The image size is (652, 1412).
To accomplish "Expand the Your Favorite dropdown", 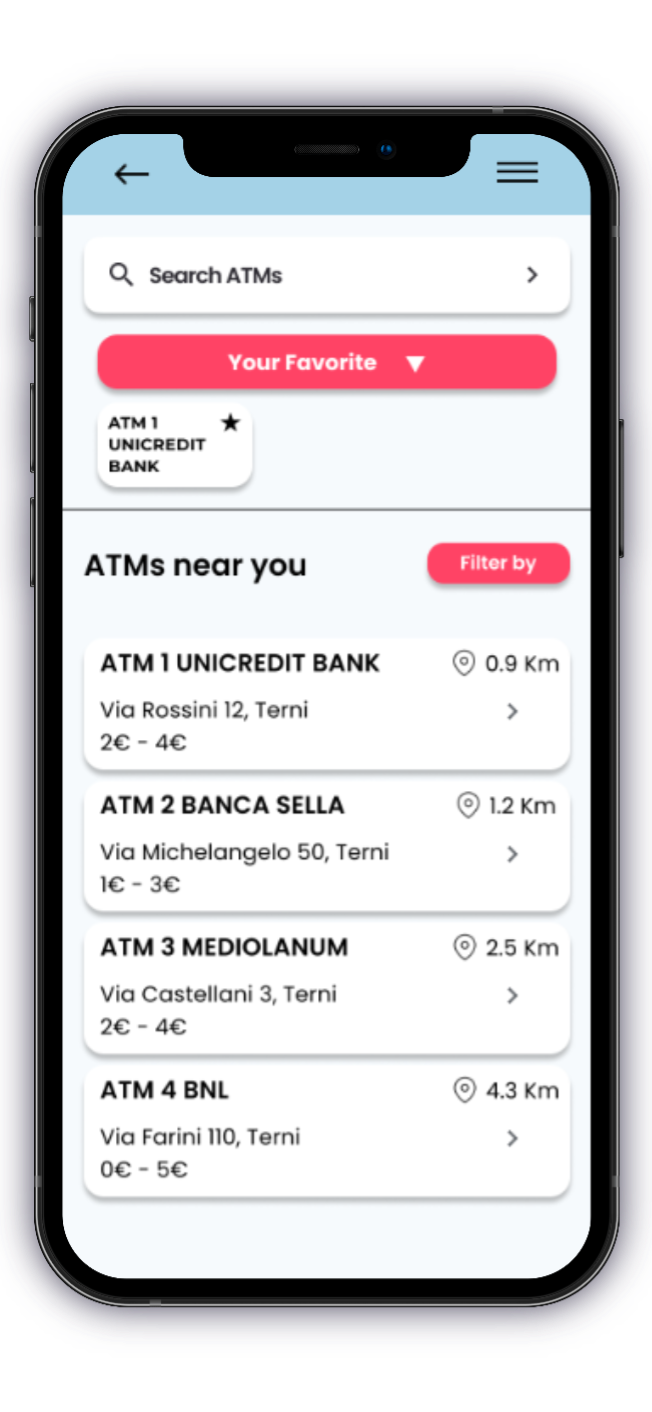I will pos(326,362).
